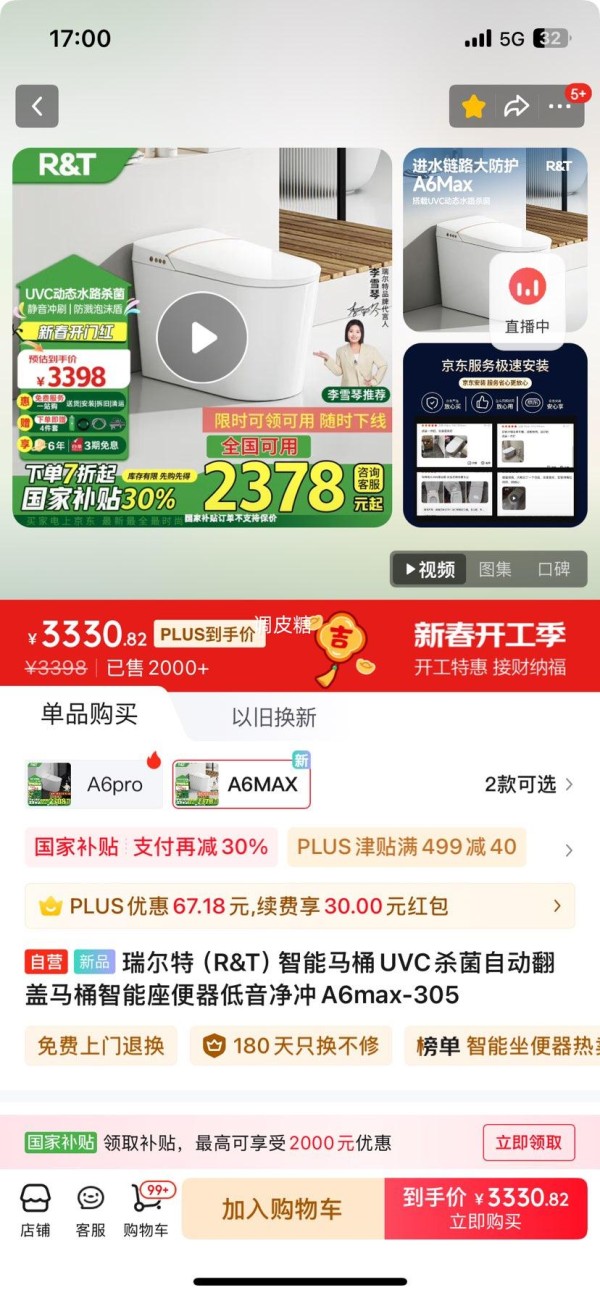Tap 立即领取 to claim subsidy
This screenshot has height=1298, width=600.
tap(529, 1142)
